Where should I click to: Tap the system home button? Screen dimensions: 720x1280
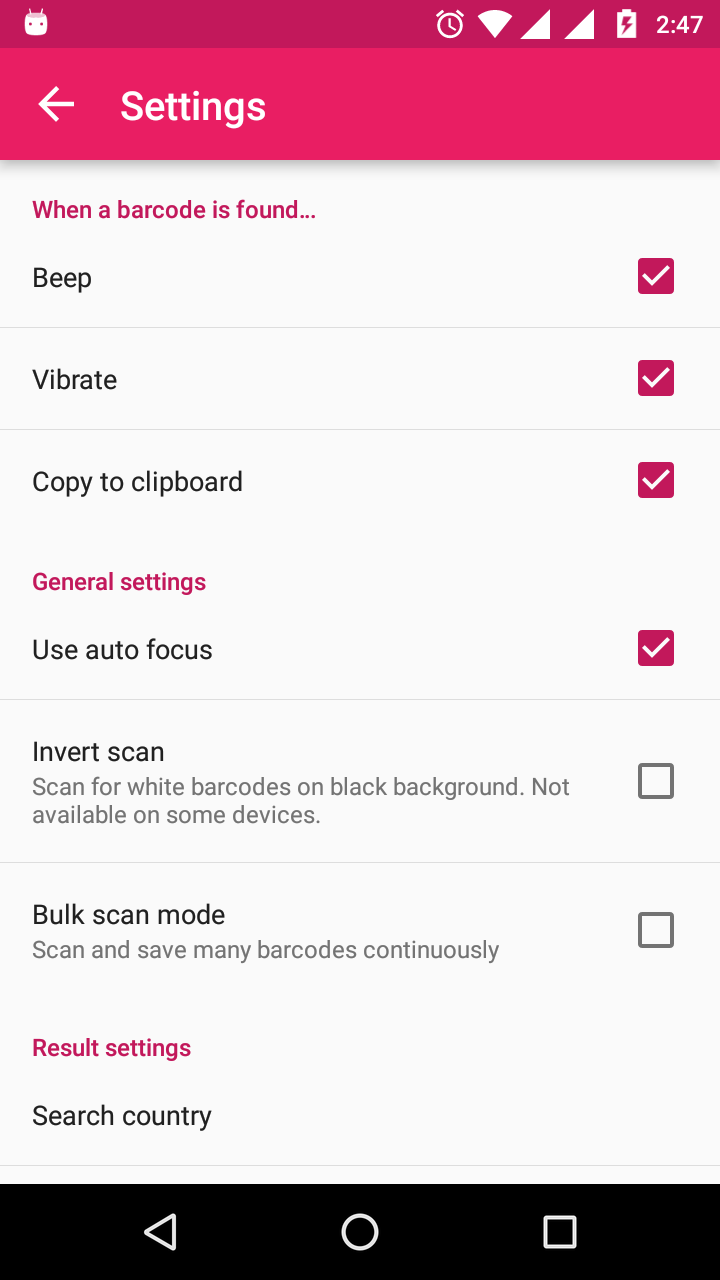point(360,1232)
